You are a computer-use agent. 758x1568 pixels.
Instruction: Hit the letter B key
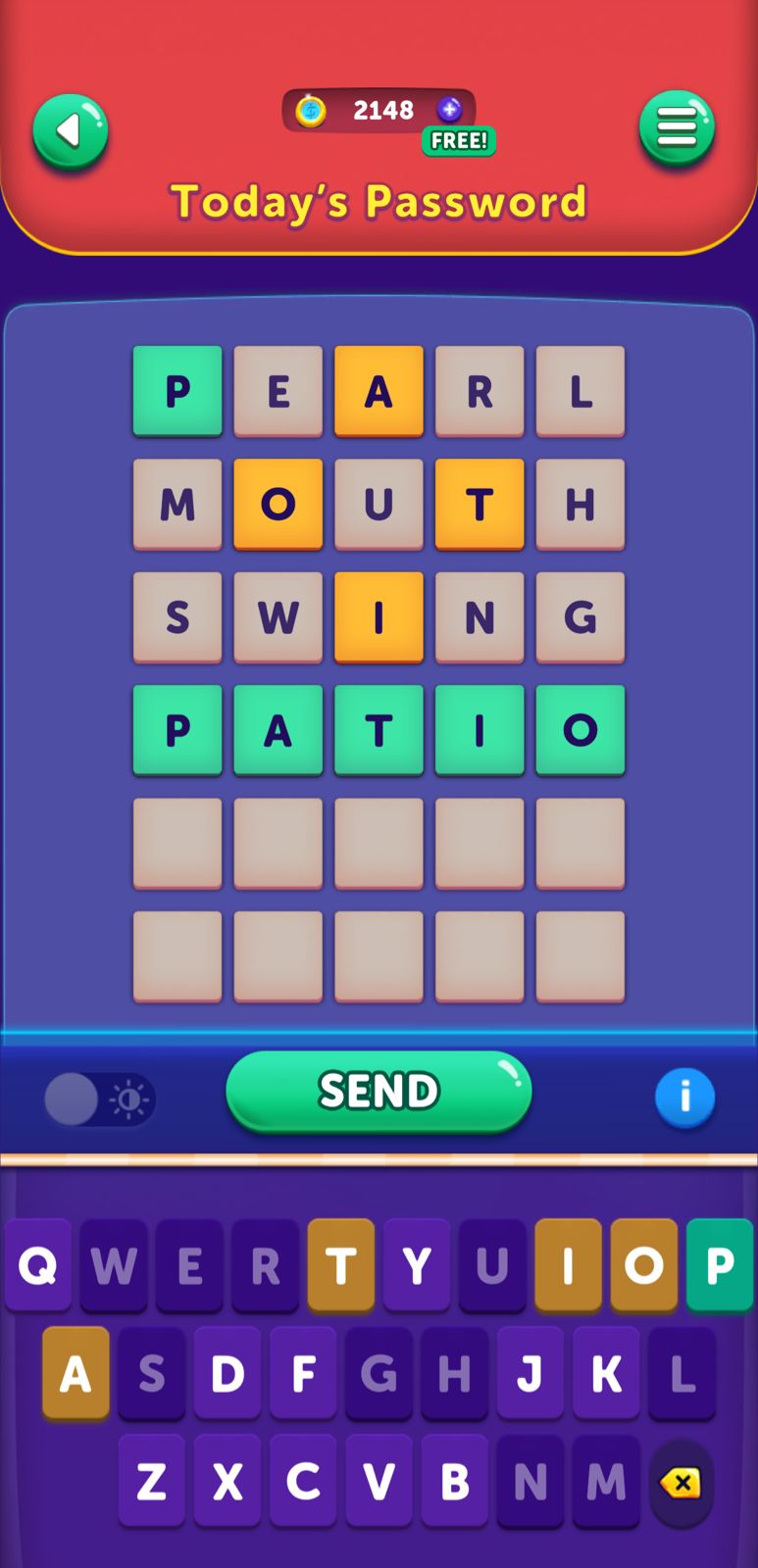(x=454, y=1481)
